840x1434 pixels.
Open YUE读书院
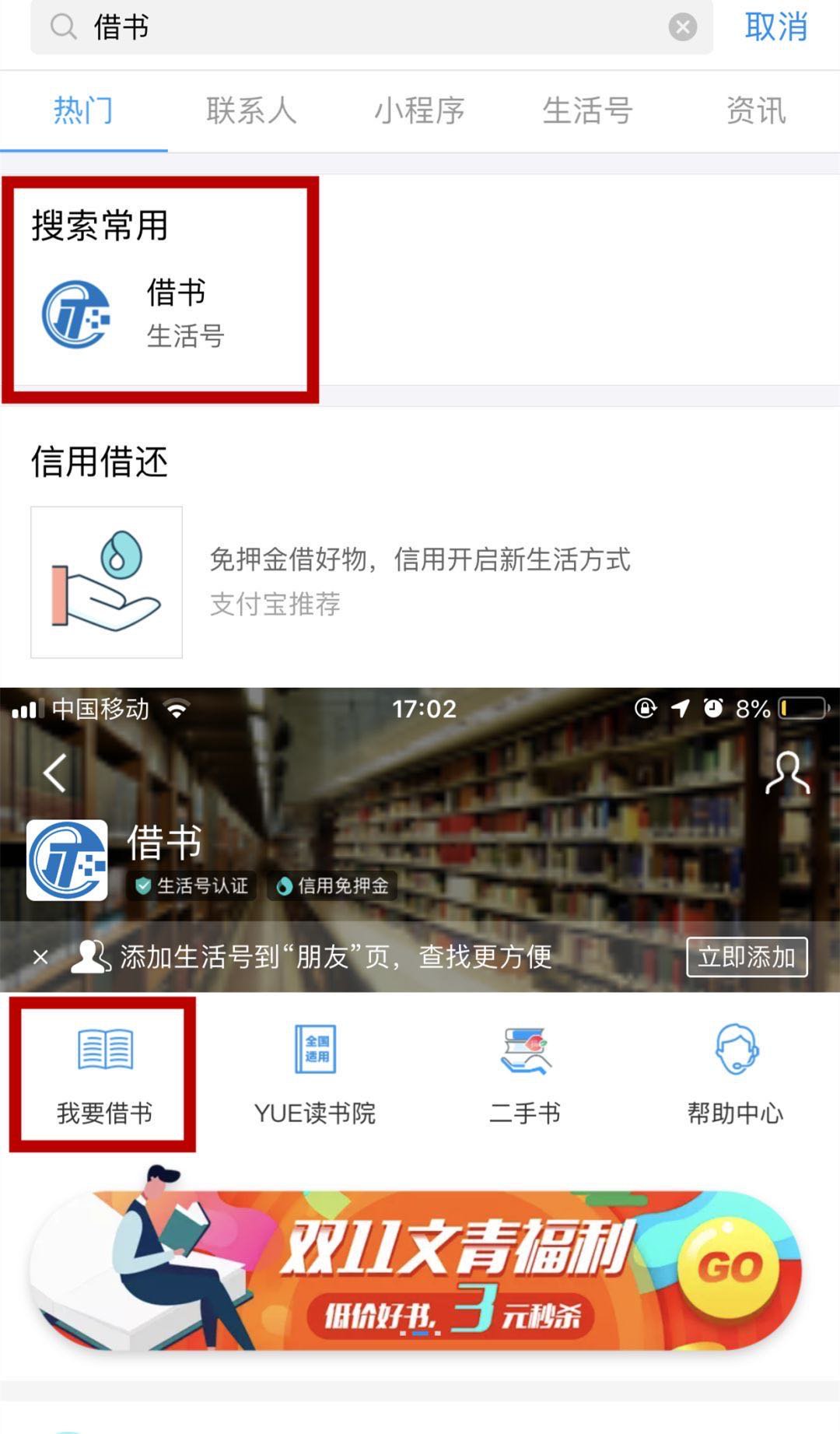[315, 1075]
